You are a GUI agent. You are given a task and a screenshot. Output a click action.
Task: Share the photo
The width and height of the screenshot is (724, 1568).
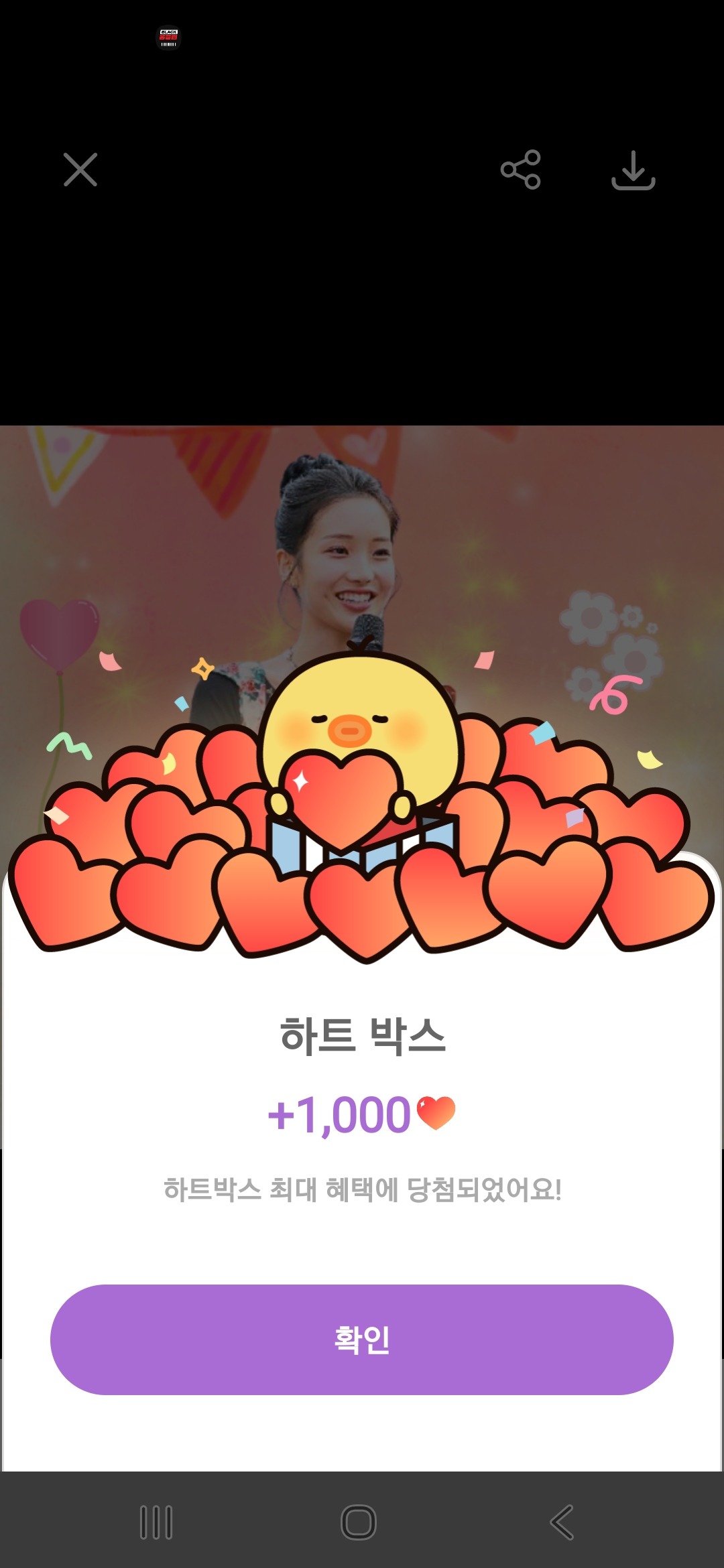pyautogui.click(x=520, y=170)
